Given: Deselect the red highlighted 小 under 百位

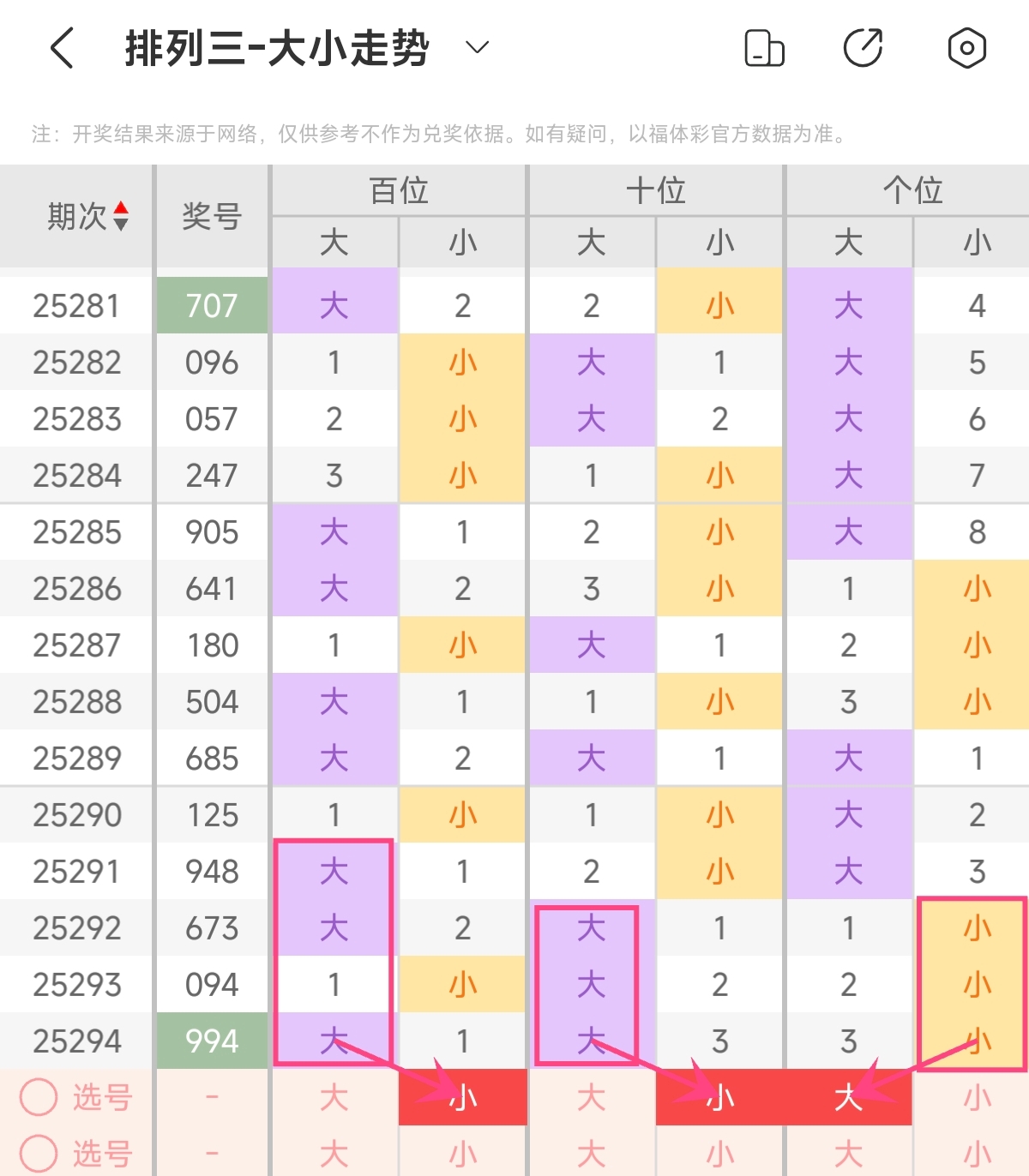Looking at the screenshot, I should click(x=463, y=1097).
